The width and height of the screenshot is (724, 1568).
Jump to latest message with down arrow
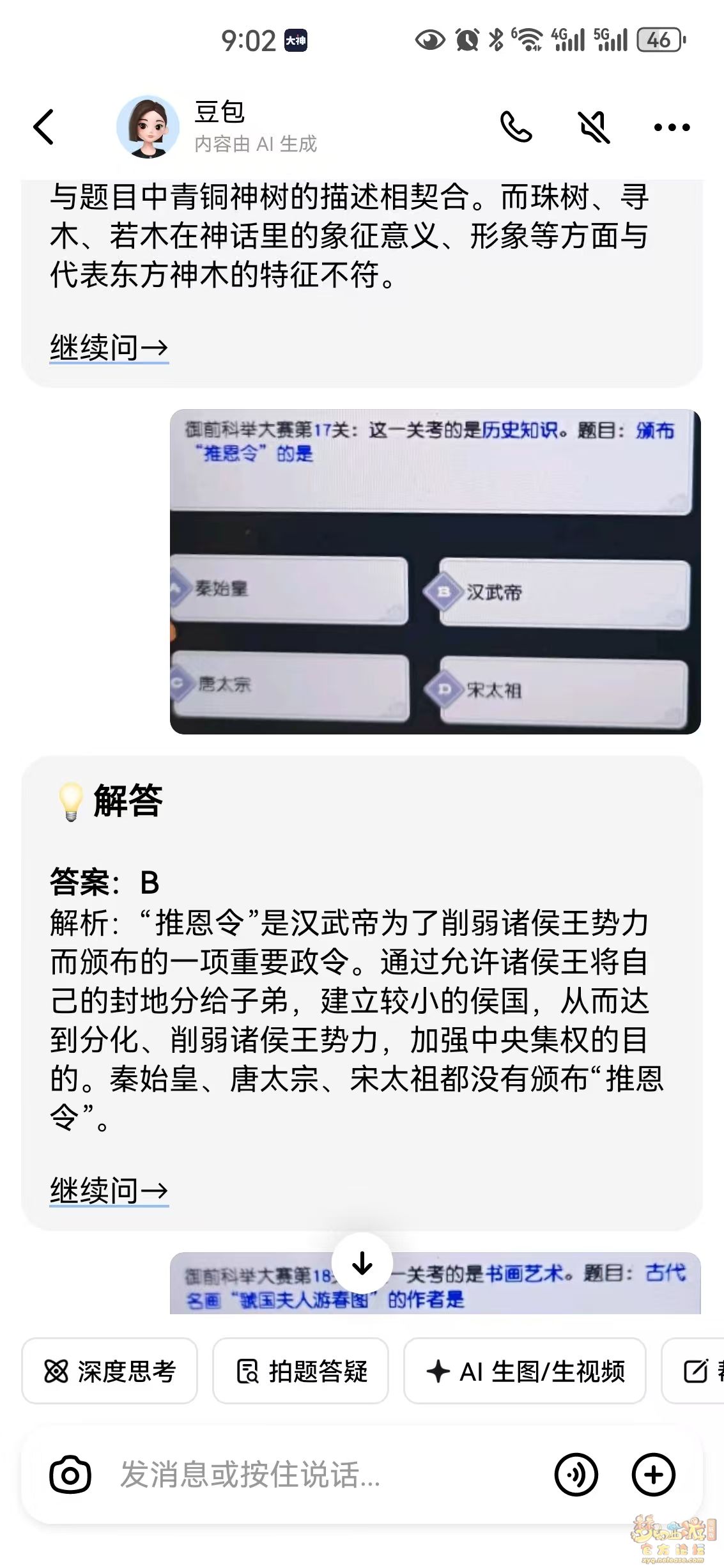(362, 1263)
